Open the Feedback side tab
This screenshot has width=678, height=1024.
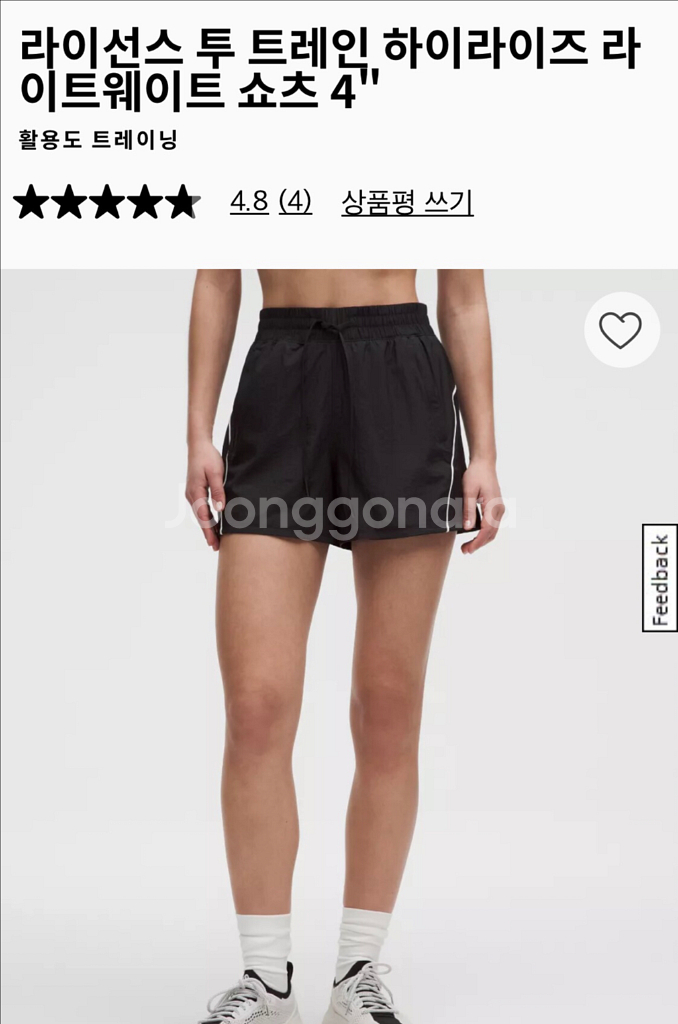[659, 578]
